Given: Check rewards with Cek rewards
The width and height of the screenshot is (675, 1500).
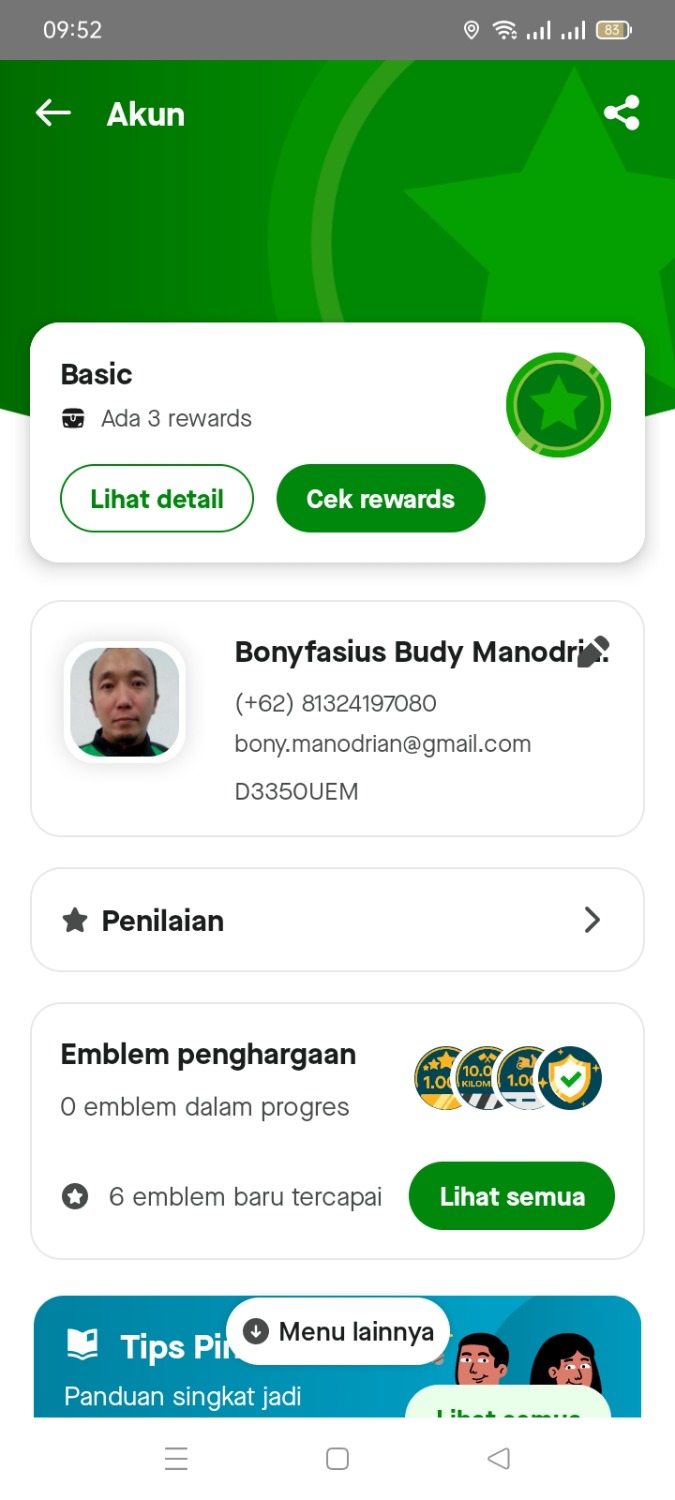Looking at the screenshot, I should tap(381, 499).
